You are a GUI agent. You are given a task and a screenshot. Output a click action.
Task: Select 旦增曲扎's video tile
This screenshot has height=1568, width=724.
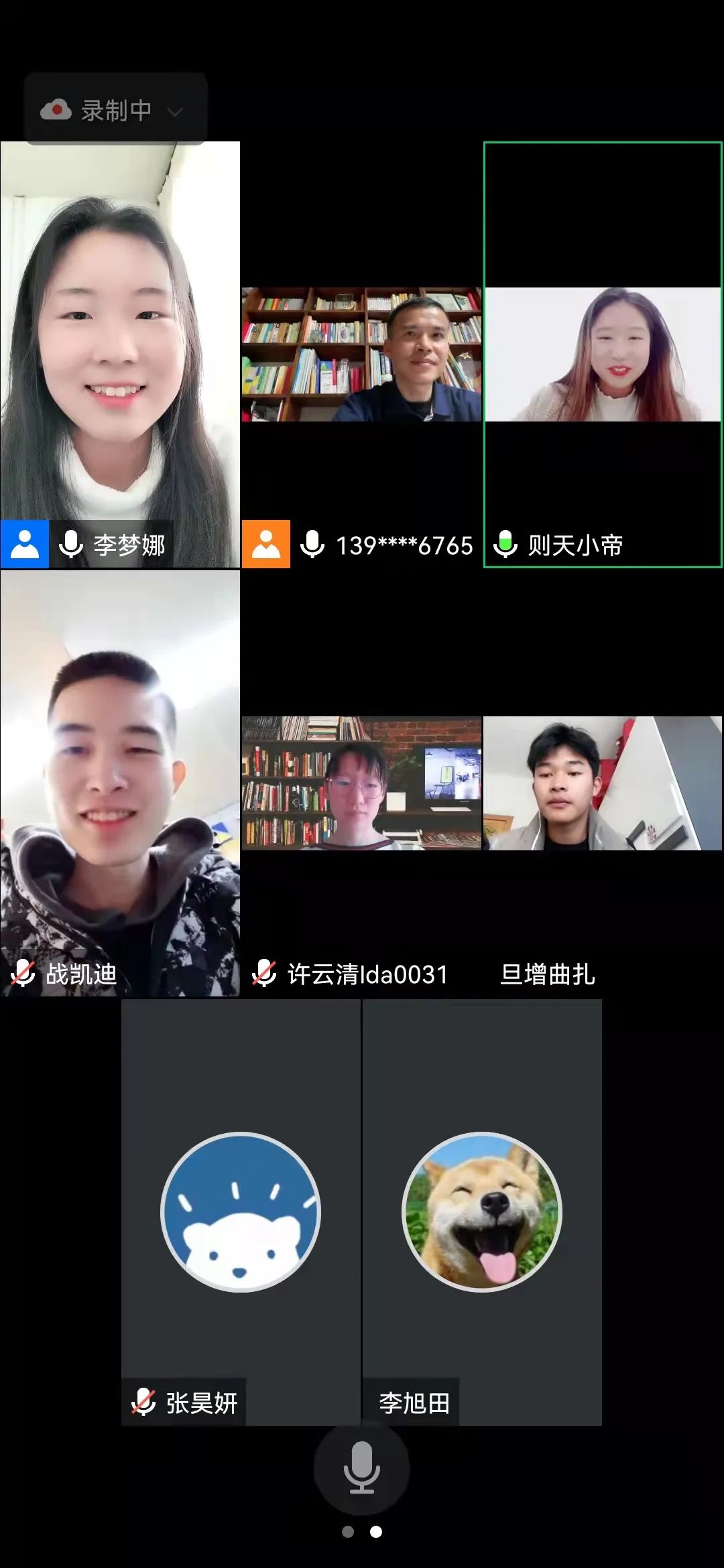click(x=603, y=784)
